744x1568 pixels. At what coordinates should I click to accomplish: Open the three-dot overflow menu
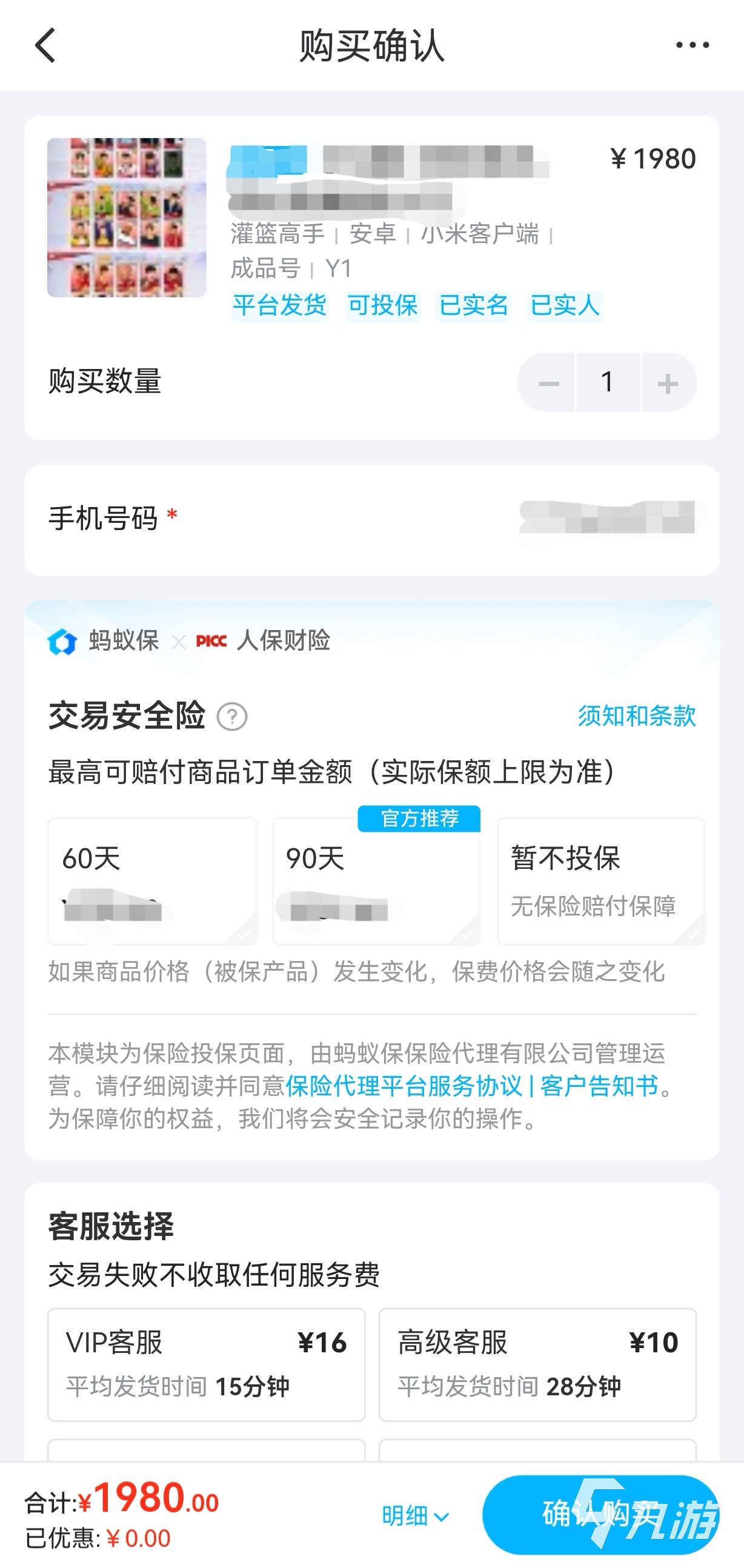[x=693, y=45]
